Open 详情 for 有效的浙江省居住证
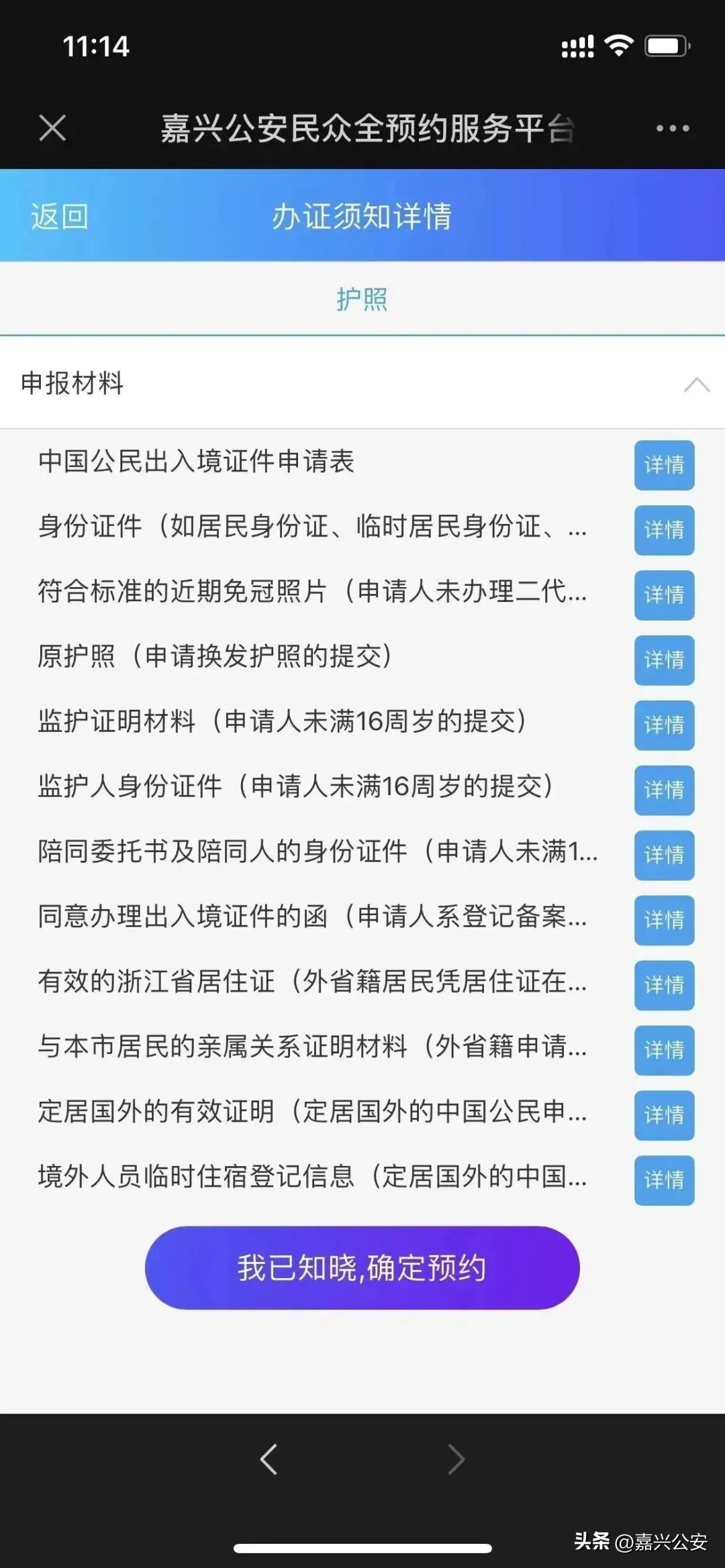This screenshot has height=1568, width=725. (663, 986)
